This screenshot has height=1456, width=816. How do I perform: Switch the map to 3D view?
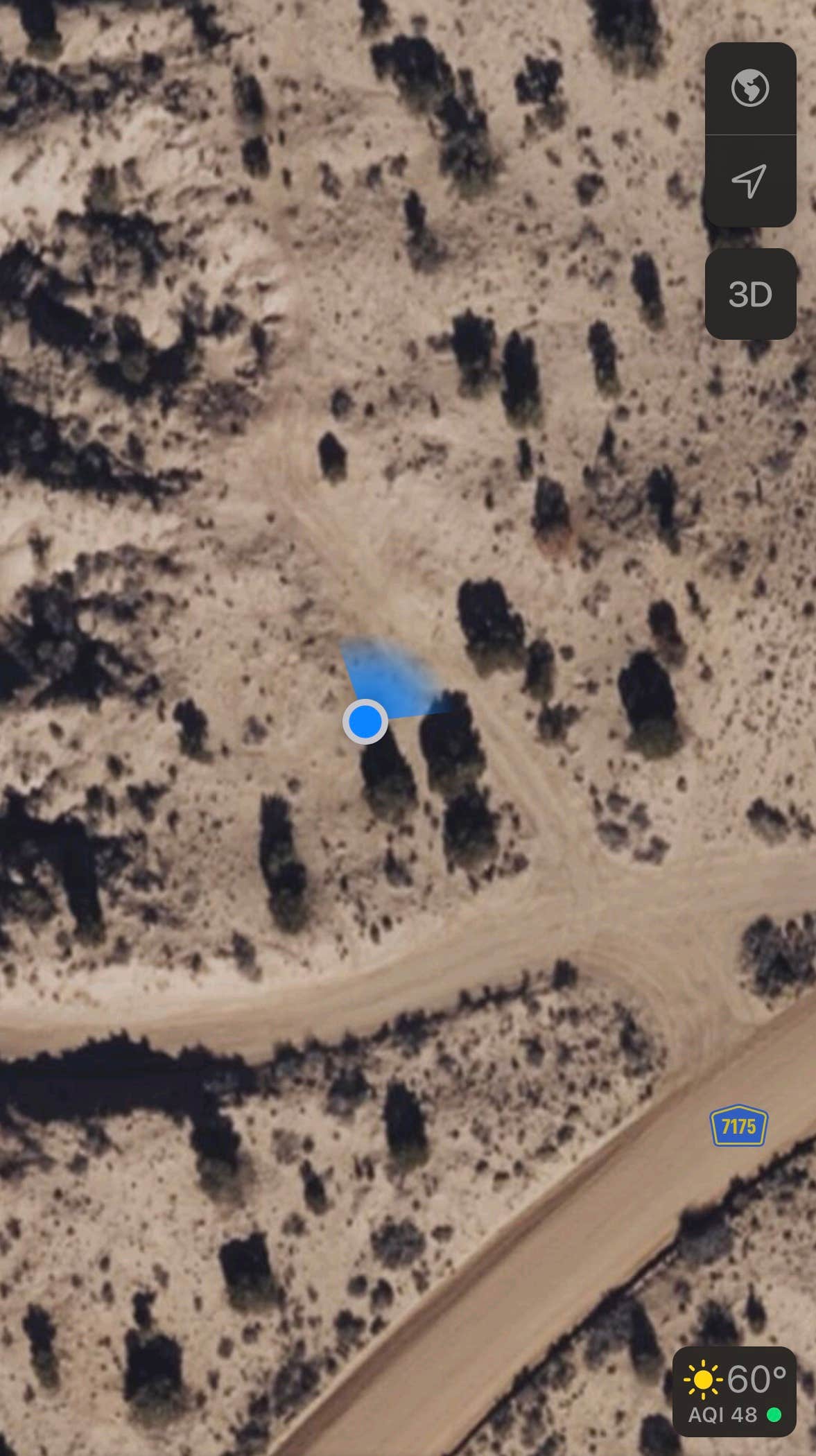750,295
